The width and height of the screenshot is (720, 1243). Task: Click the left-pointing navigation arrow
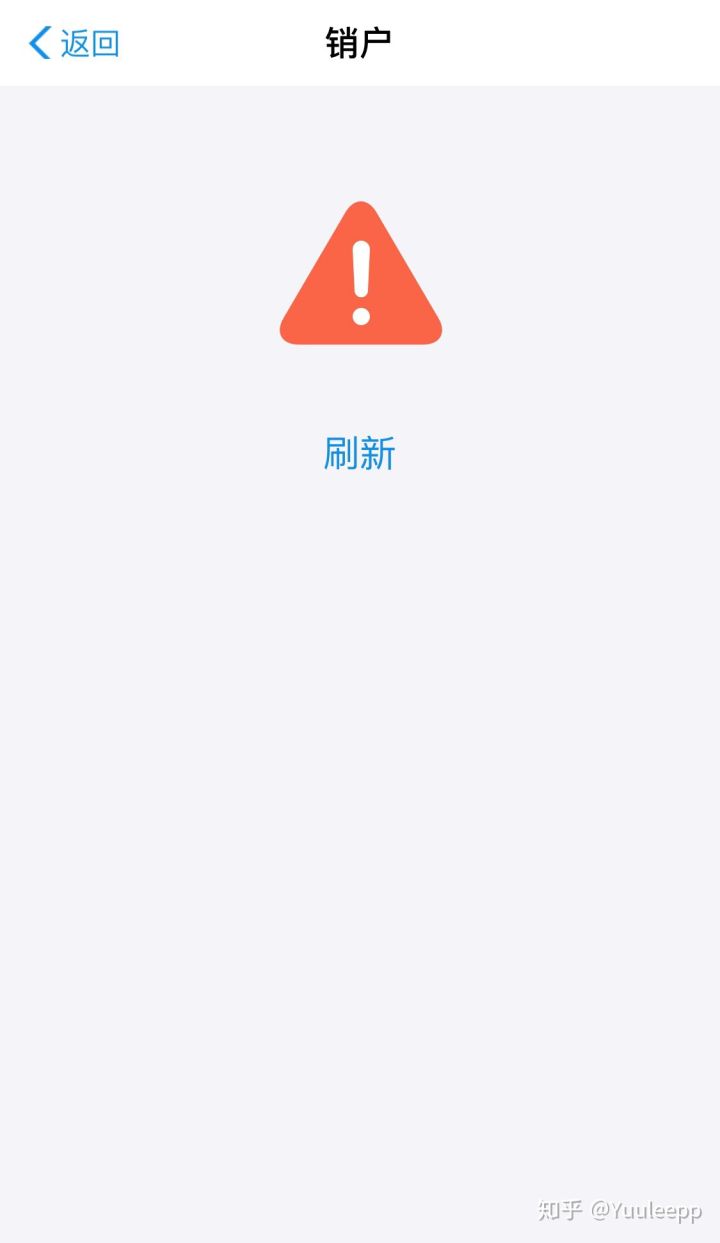pos(38,42)
